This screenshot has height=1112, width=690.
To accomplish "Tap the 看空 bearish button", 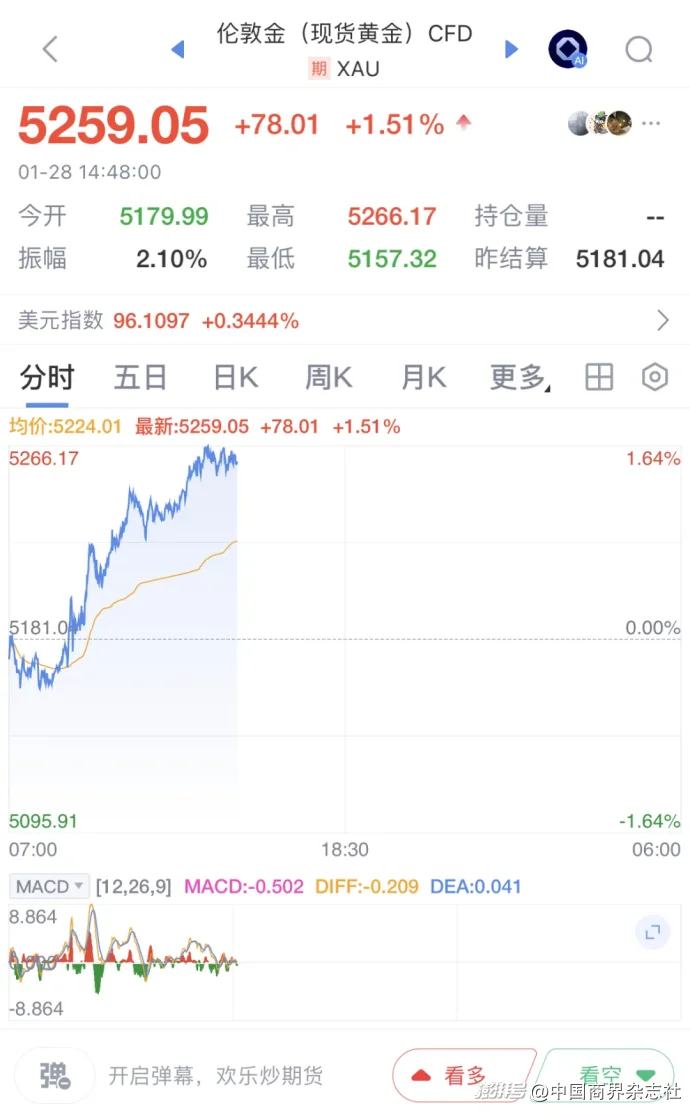I will [x=615, y=1075].
